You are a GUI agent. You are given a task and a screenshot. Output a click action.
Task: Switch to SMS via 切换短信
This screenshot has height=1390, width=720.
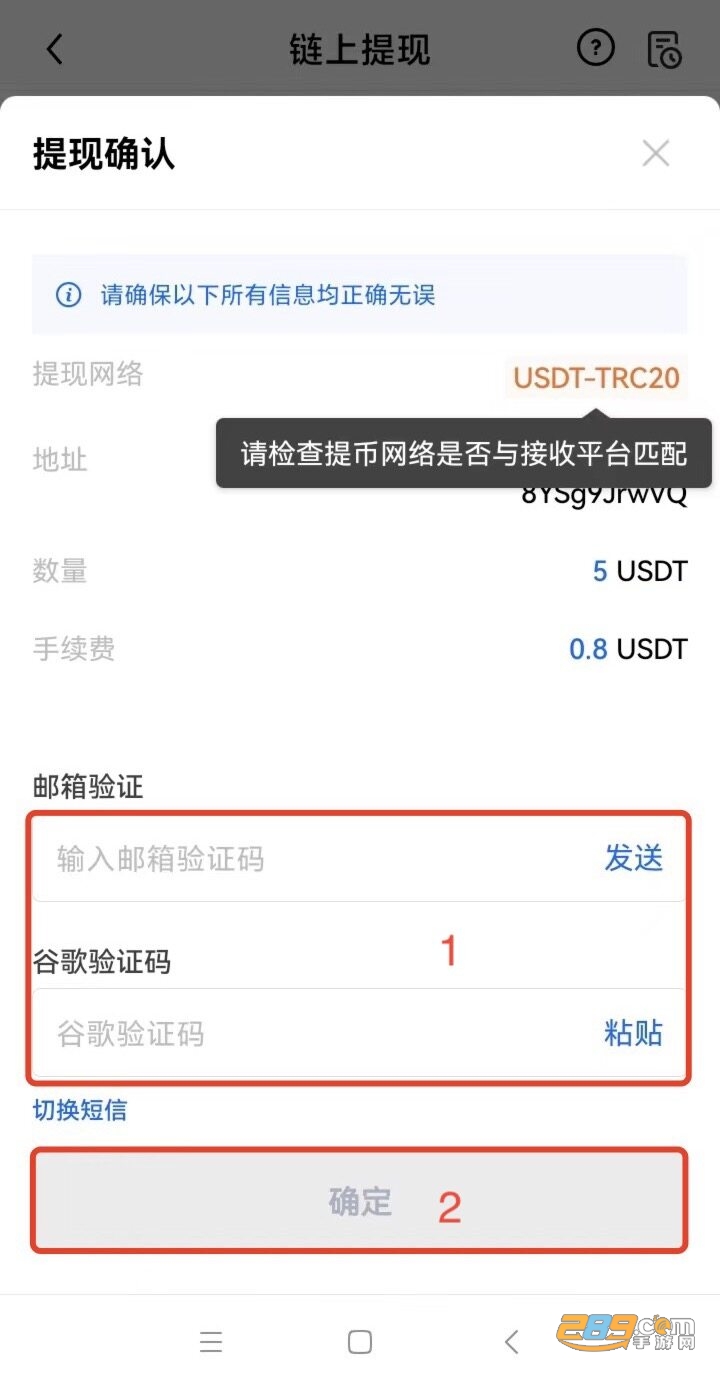[x=80, y=1110]
